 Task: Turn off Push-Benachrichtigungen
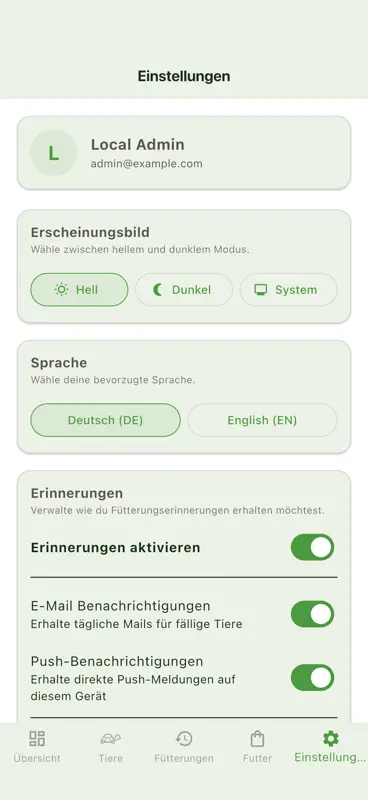pos(312,678)
